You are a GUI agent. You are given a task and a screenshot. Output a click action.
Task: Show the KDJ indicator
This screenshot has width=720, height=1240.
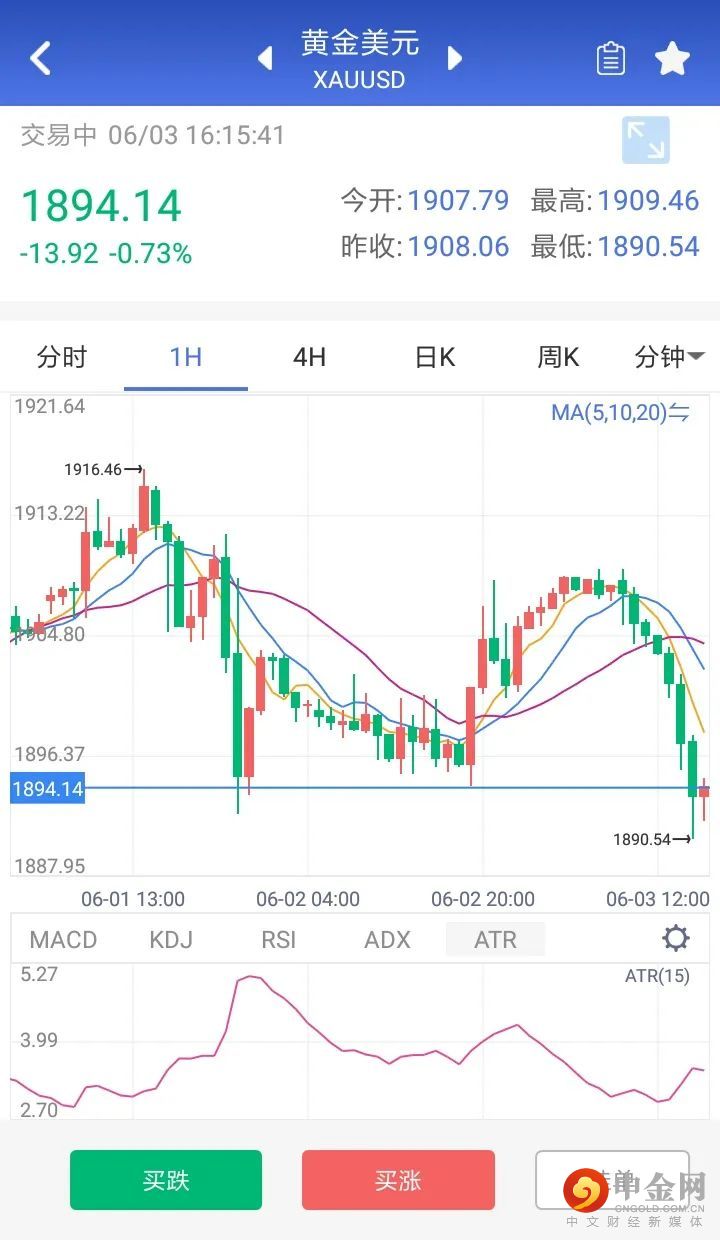pos(171,940)
